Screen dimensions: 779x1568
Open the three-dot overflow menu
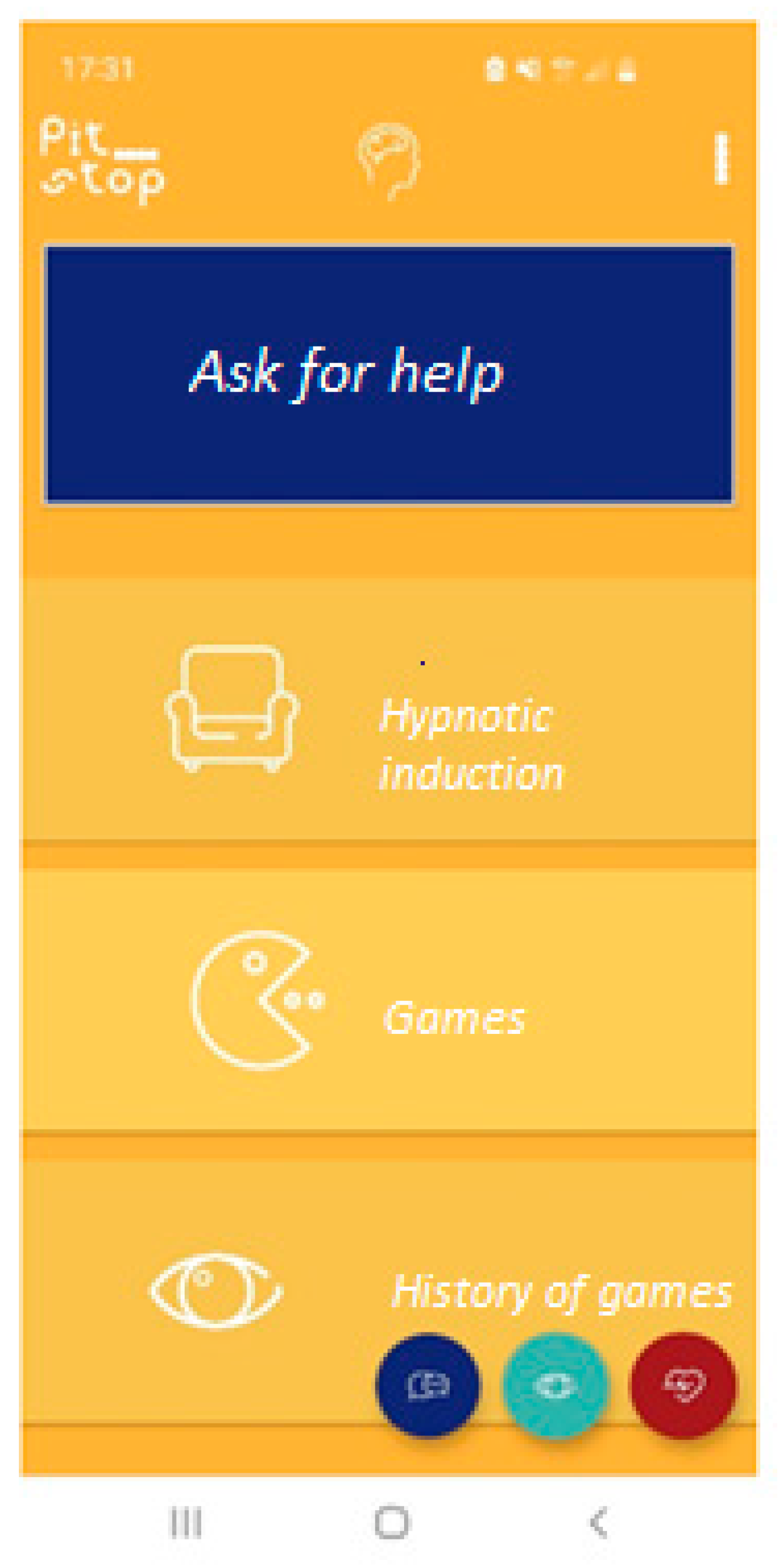click(x=721, y=158)
